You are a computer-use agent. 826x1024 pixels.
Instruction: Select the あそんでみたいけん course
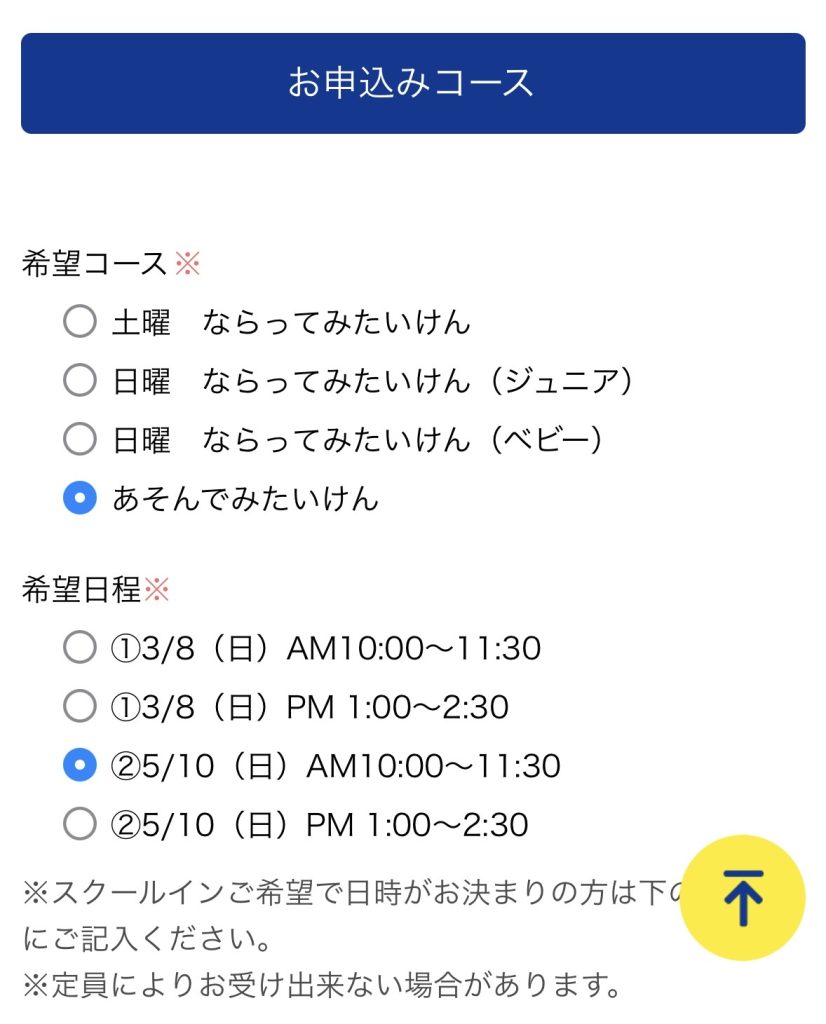tap(80, 498)
